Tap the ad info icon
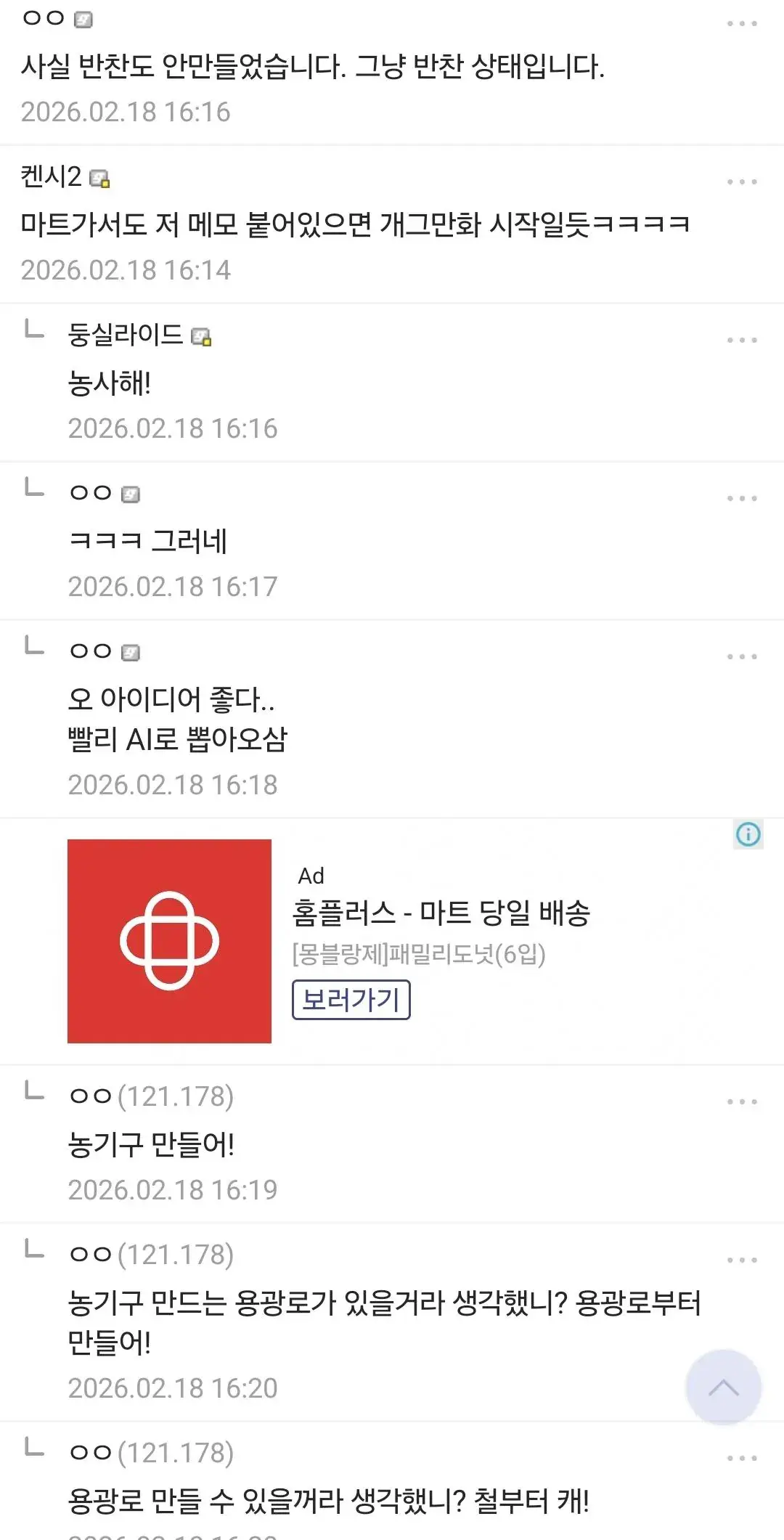The height and width of the screenshot is (1540, 784). click(748, 834)
